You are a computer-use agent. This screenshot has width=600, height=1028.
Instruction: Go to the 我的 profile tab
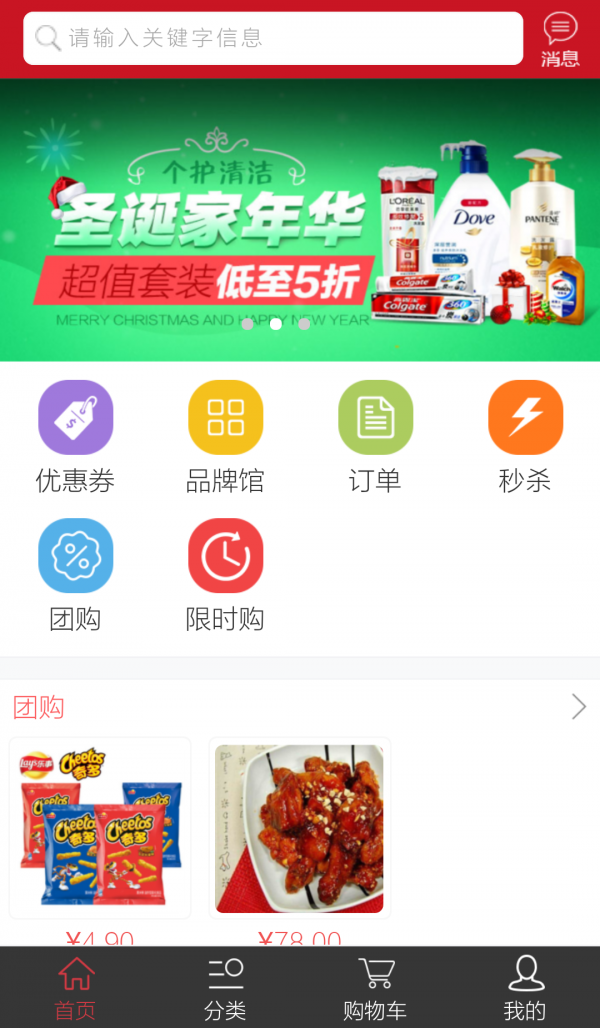[525, 987]
